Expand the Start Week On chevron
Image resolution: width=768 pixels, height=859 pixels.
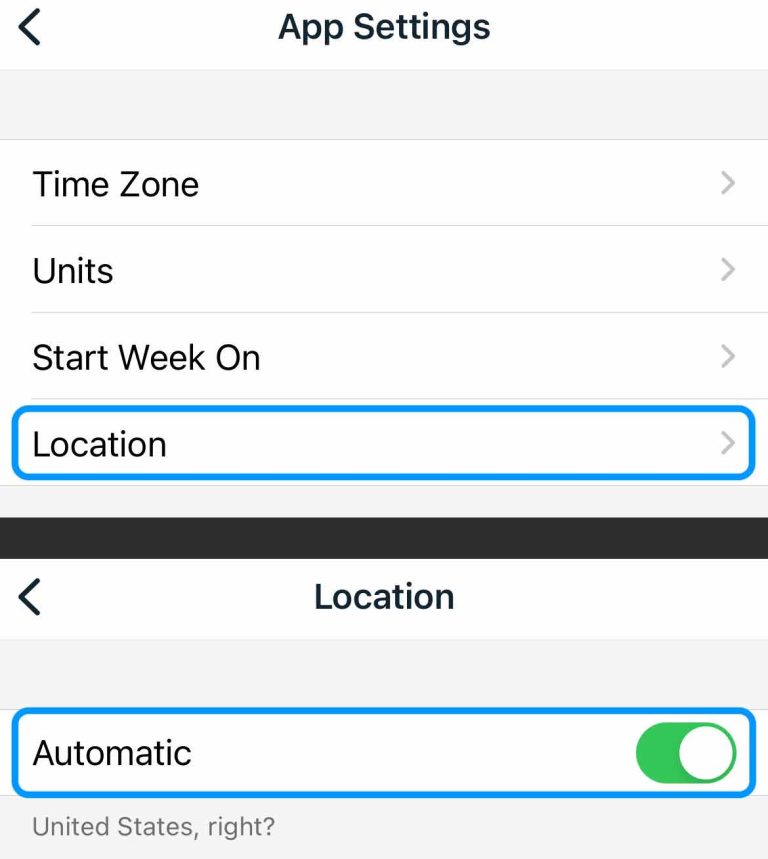729,357
